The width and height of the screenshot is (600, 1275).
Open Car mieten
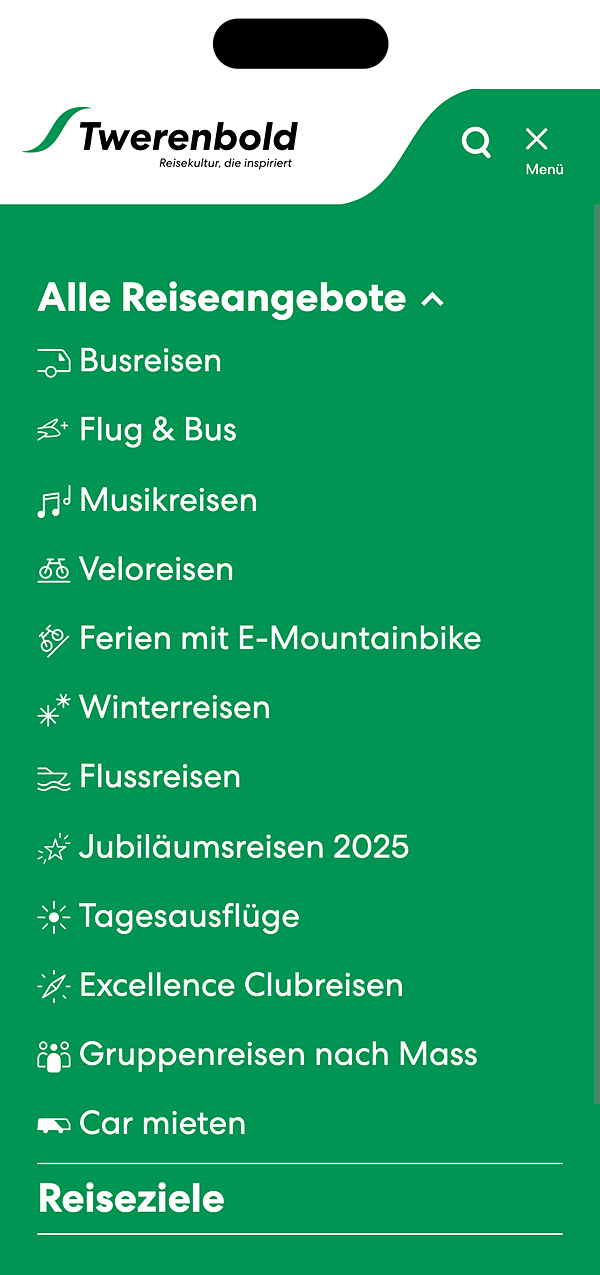162,1123
